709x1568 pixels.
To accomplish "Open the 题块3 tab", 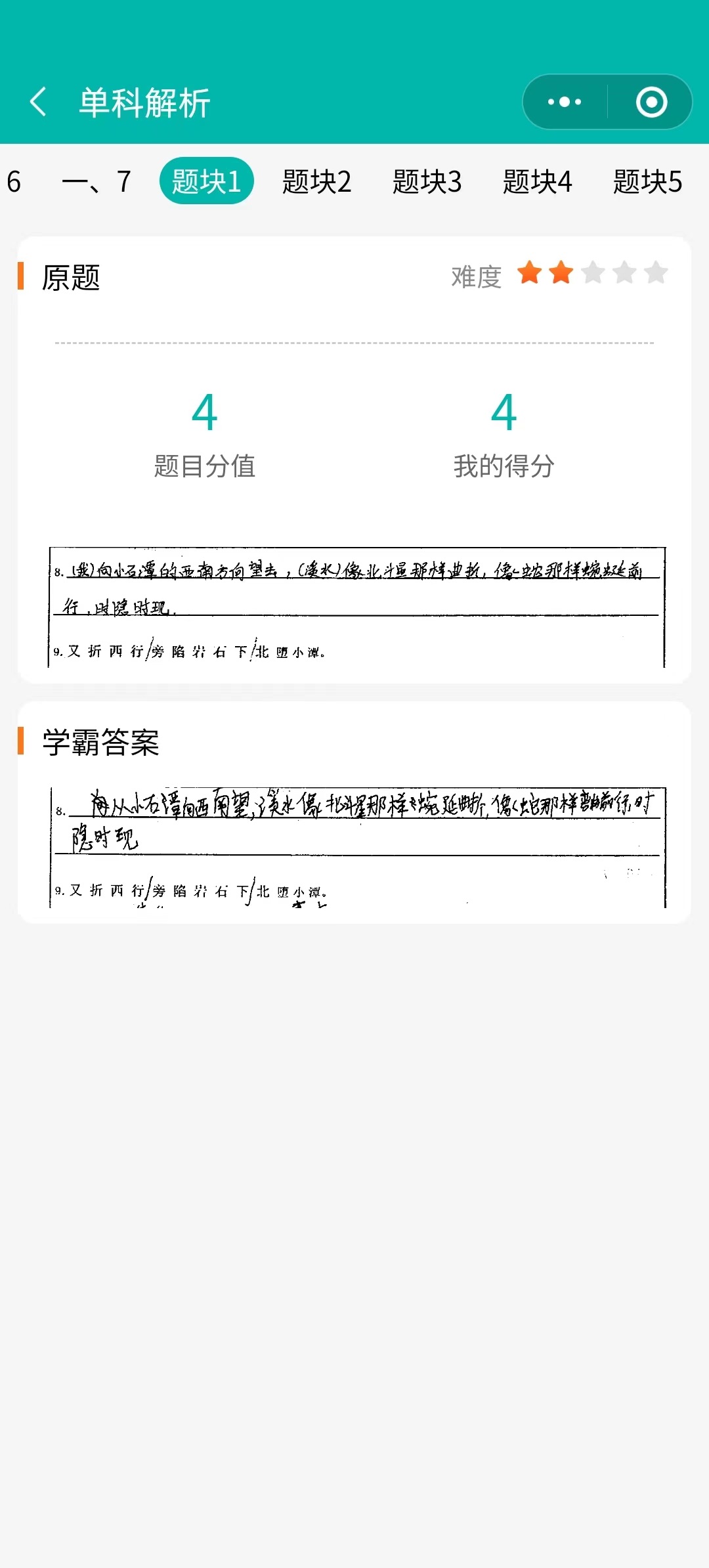I will [427, 181].
